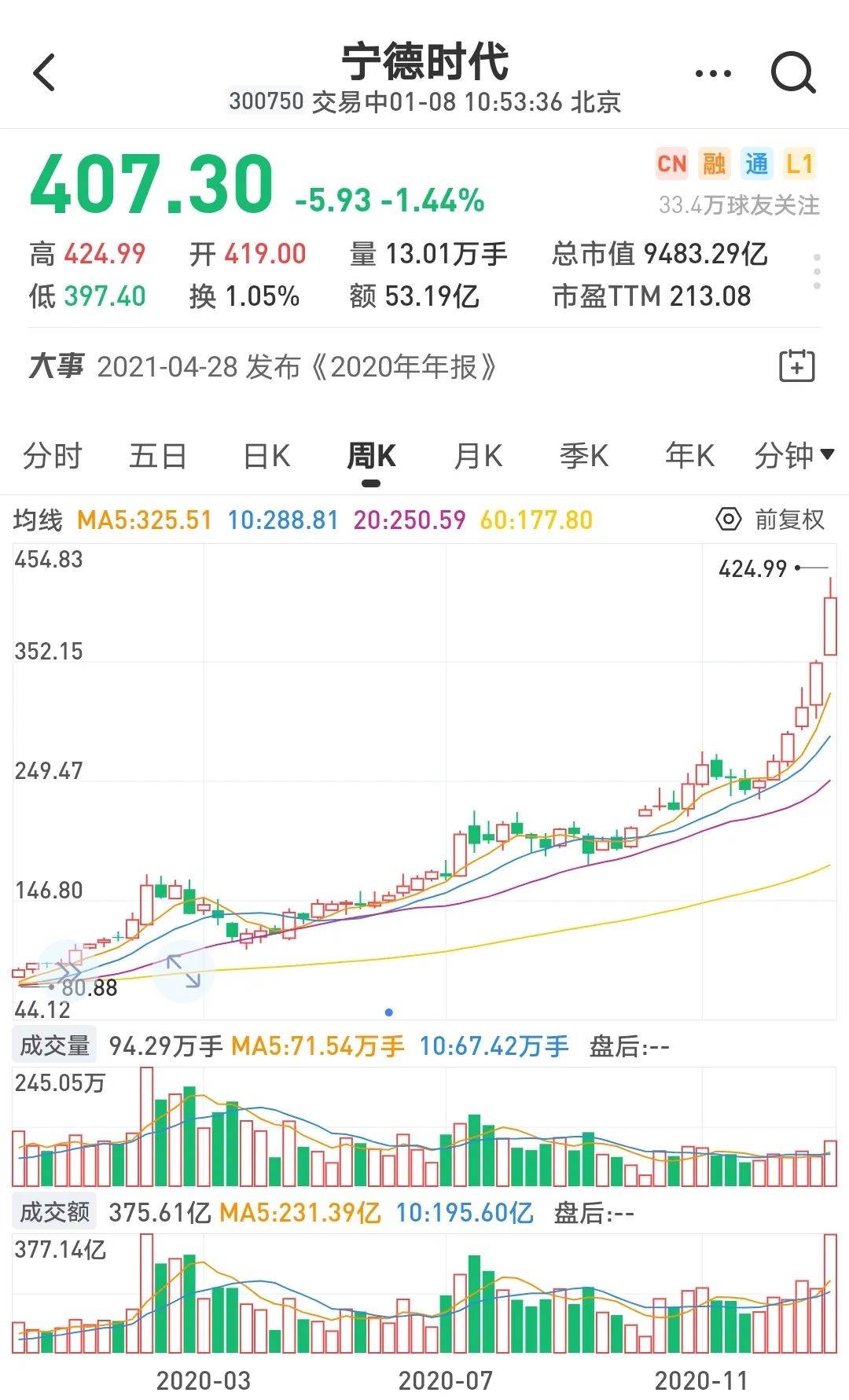The height and width of the screenshot is (1400, 849).
Task: Select the 周K chart tab
Action: tap(371, 456)
